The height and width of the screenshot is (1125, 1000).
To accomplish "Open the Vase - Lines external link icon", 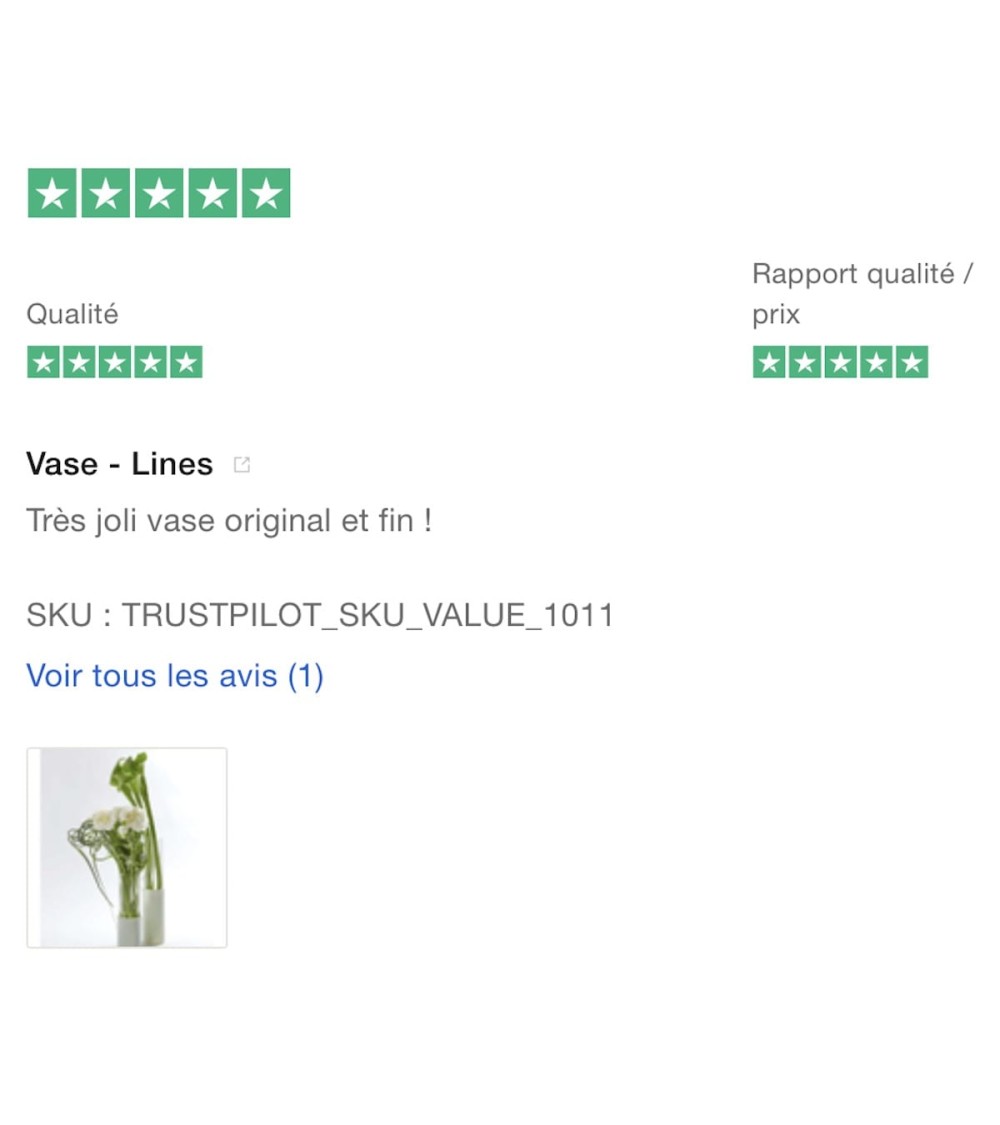I will [x=241, y=464].
